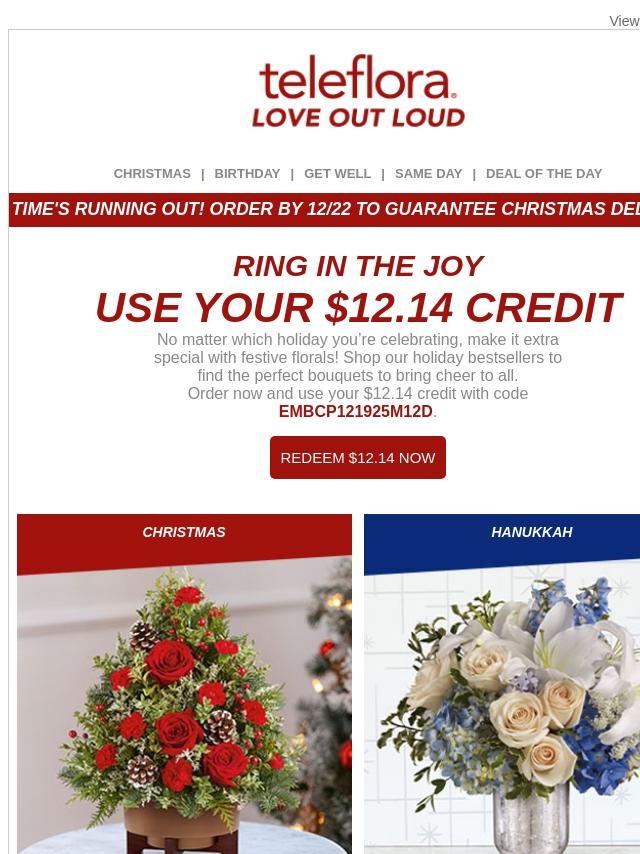The image size is (640, 854).
Task: Open Deal of the Day
Action: (x=544, y=174)
